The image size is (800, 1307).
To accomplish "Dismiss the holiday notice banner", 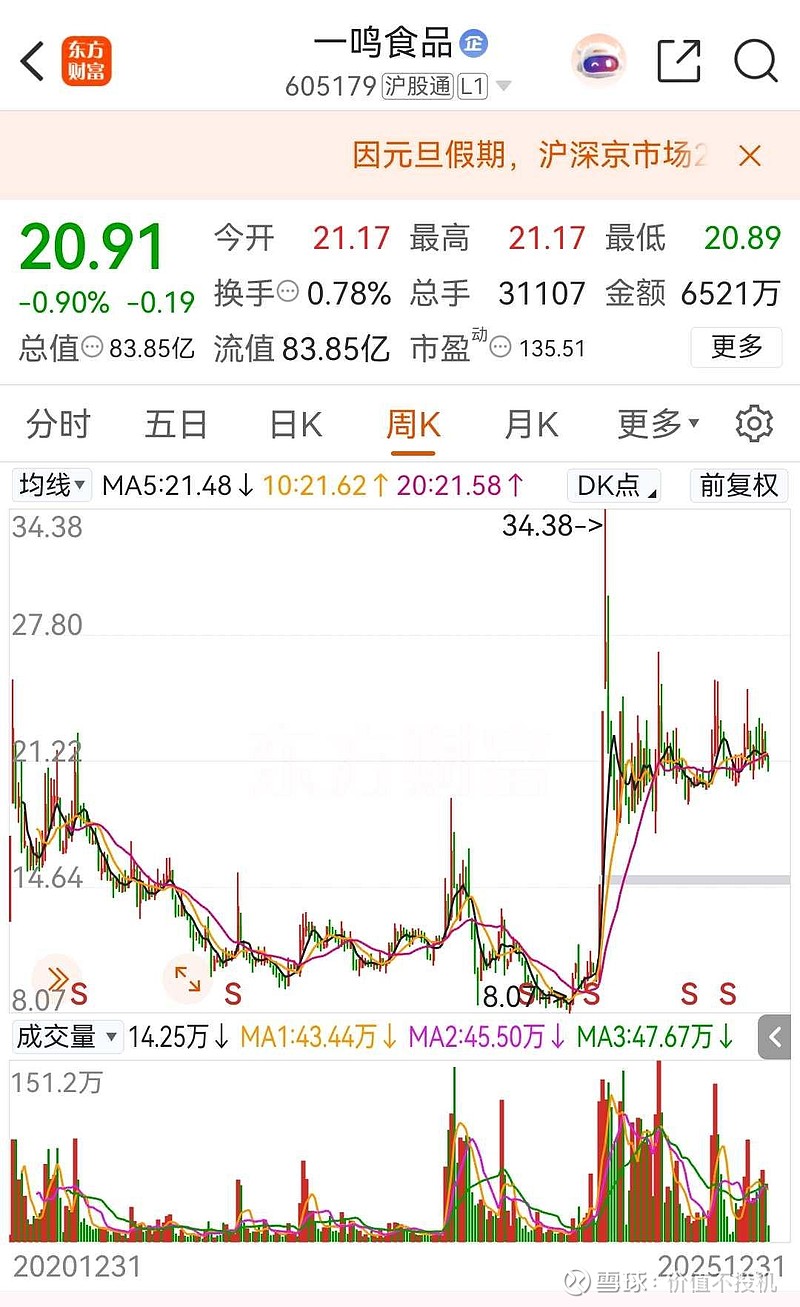I will [749, 156].
